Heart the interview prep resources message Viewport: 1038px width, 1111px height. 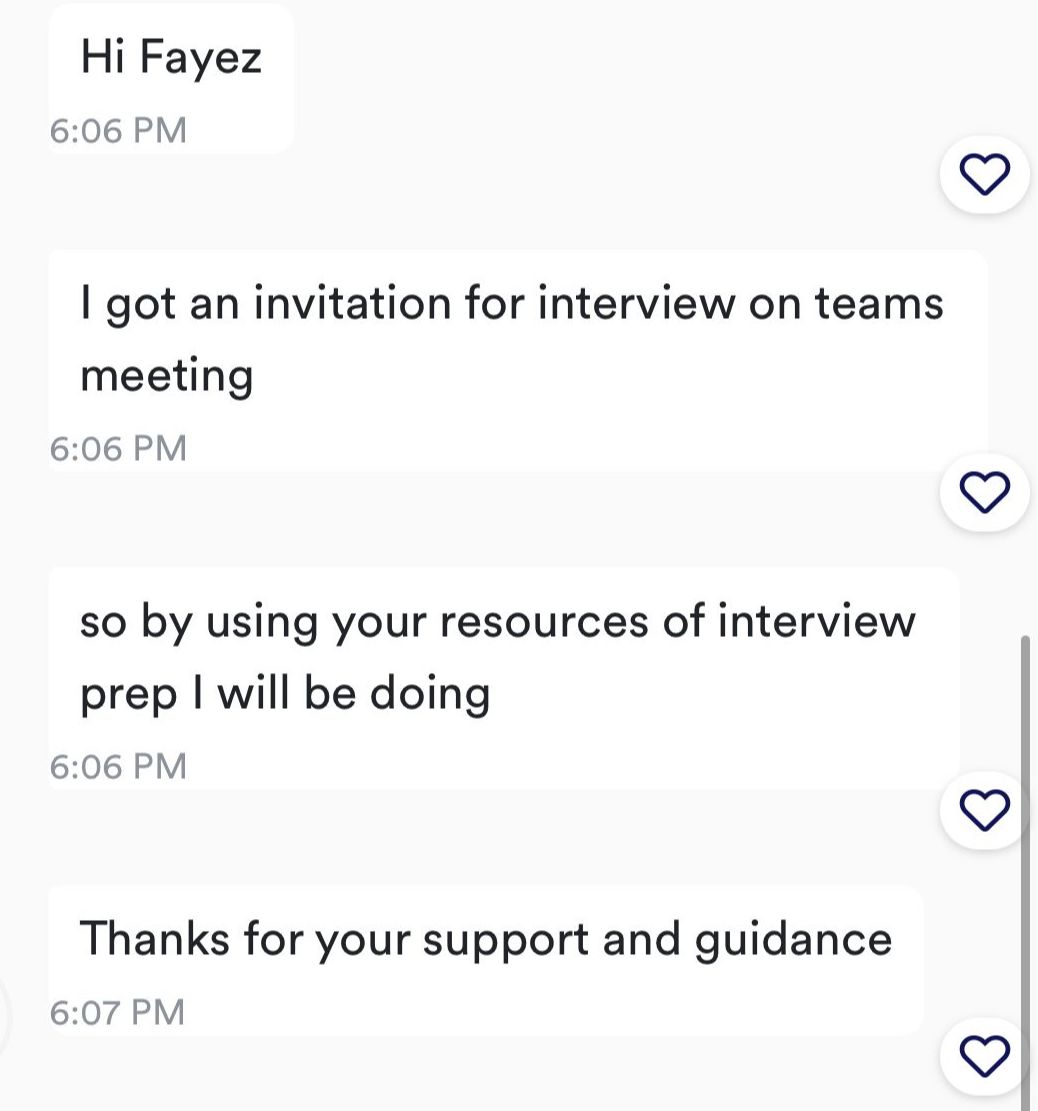coord(984,809)
